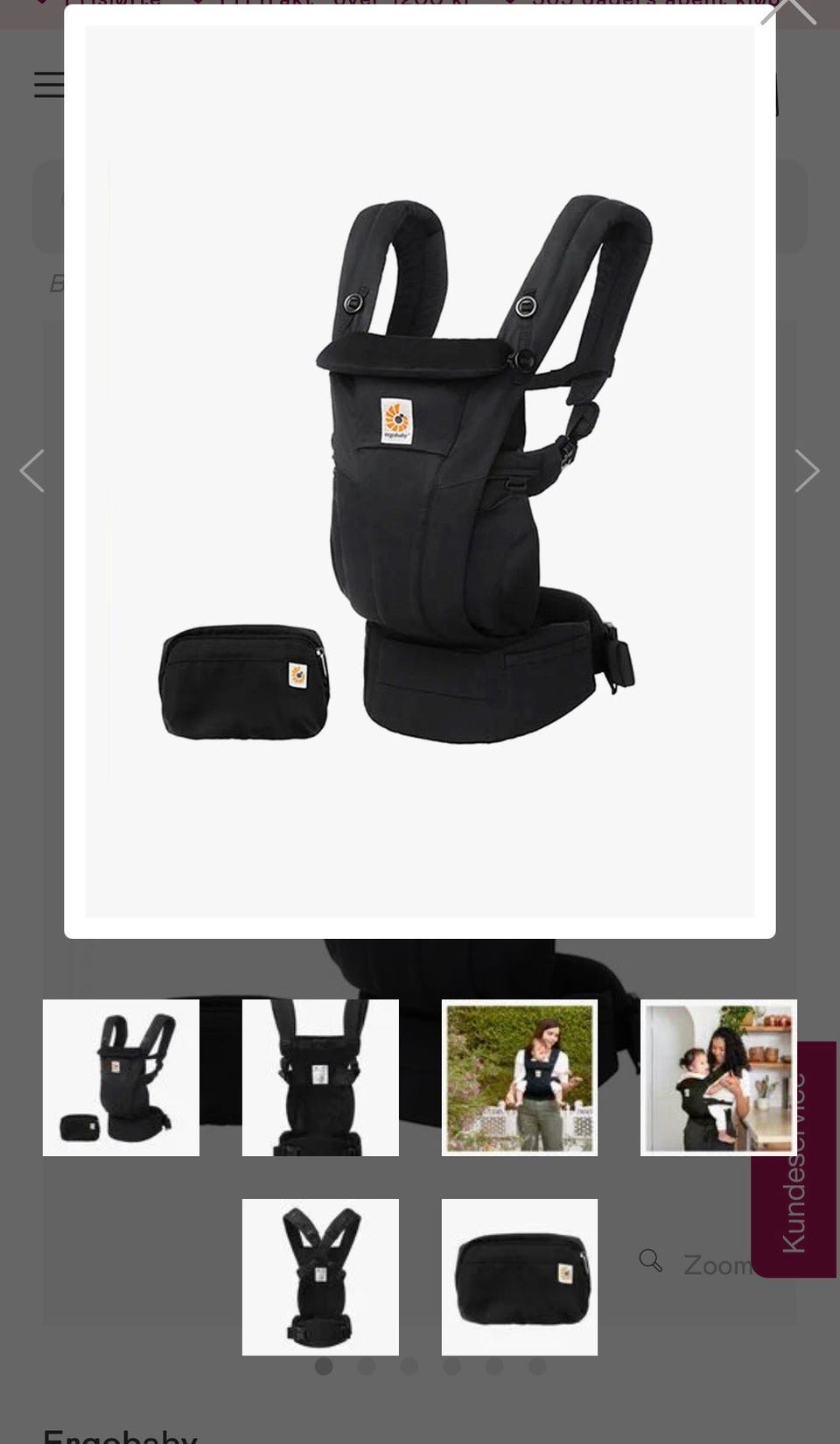Go to the previous product image
The width and height of the screenshot is (840, 1444).
click(32, 471)
